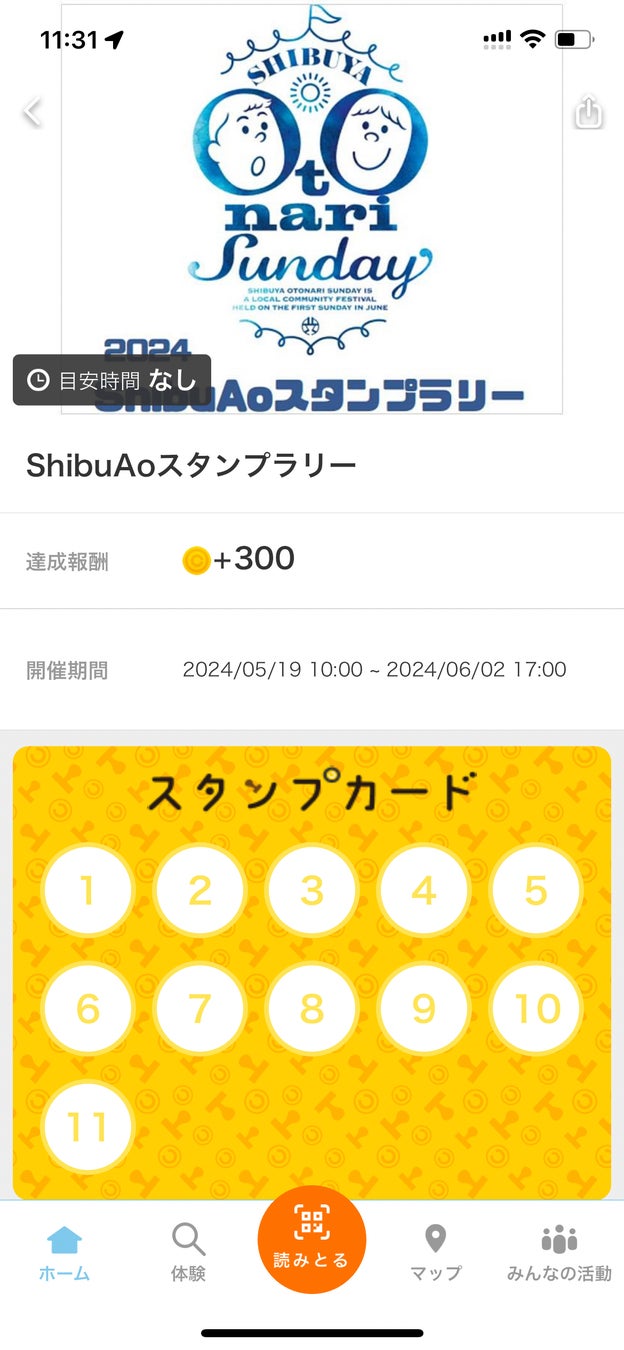Viewport: 624px width, 1350px height.
Task: Tap the orange 読みとる scan button
Action: [312, 1239]
